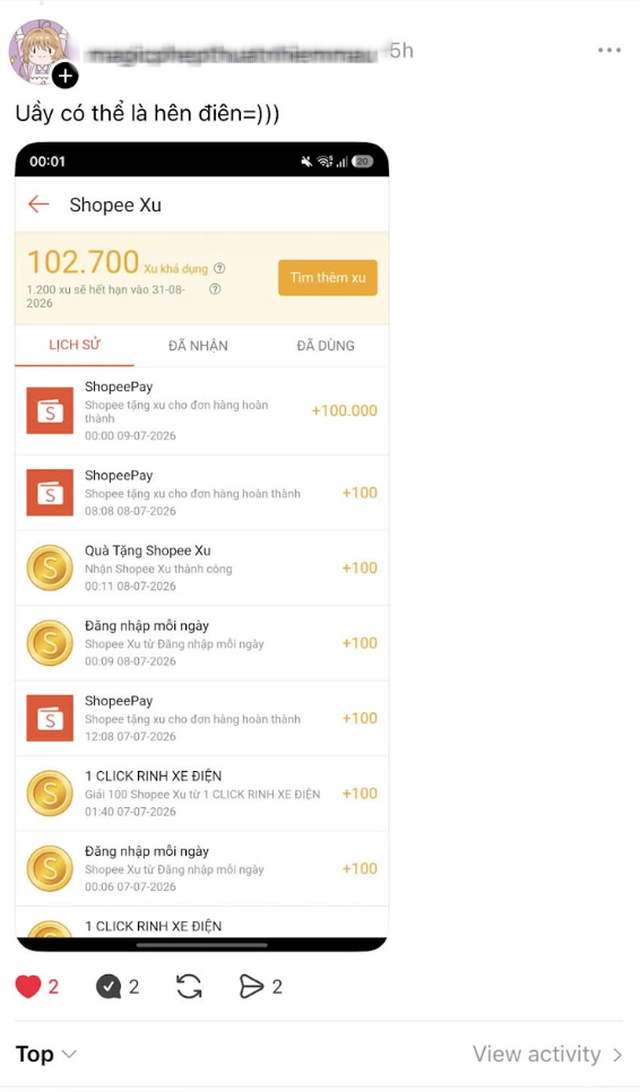Open the attached Shopee Xu screenshot image
Image resolution: width=640 pixels, height=1092 pixels.
pos(202,547)
